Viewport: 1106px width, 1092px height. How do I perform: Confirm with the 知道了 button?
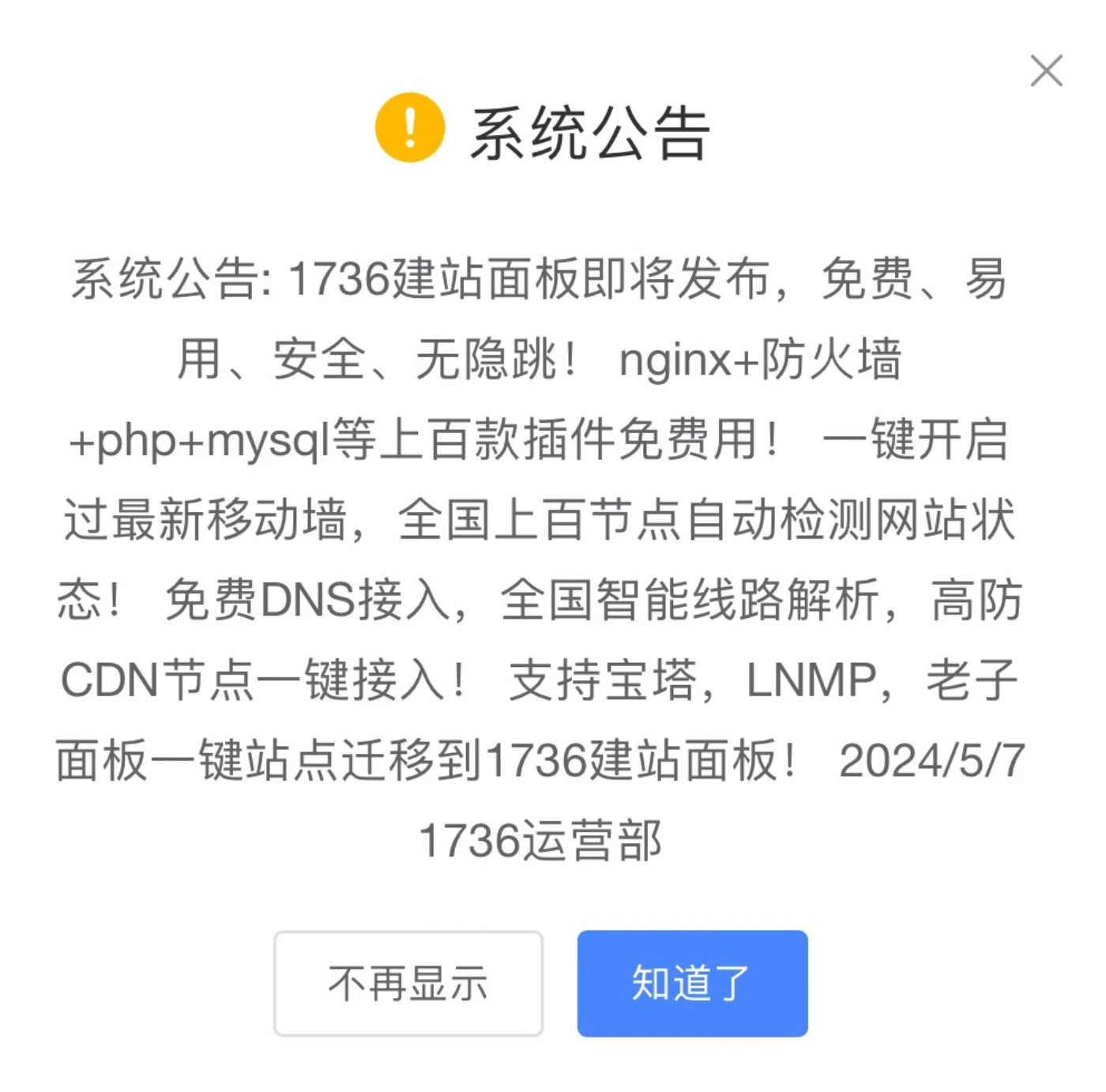click(692, 983)
